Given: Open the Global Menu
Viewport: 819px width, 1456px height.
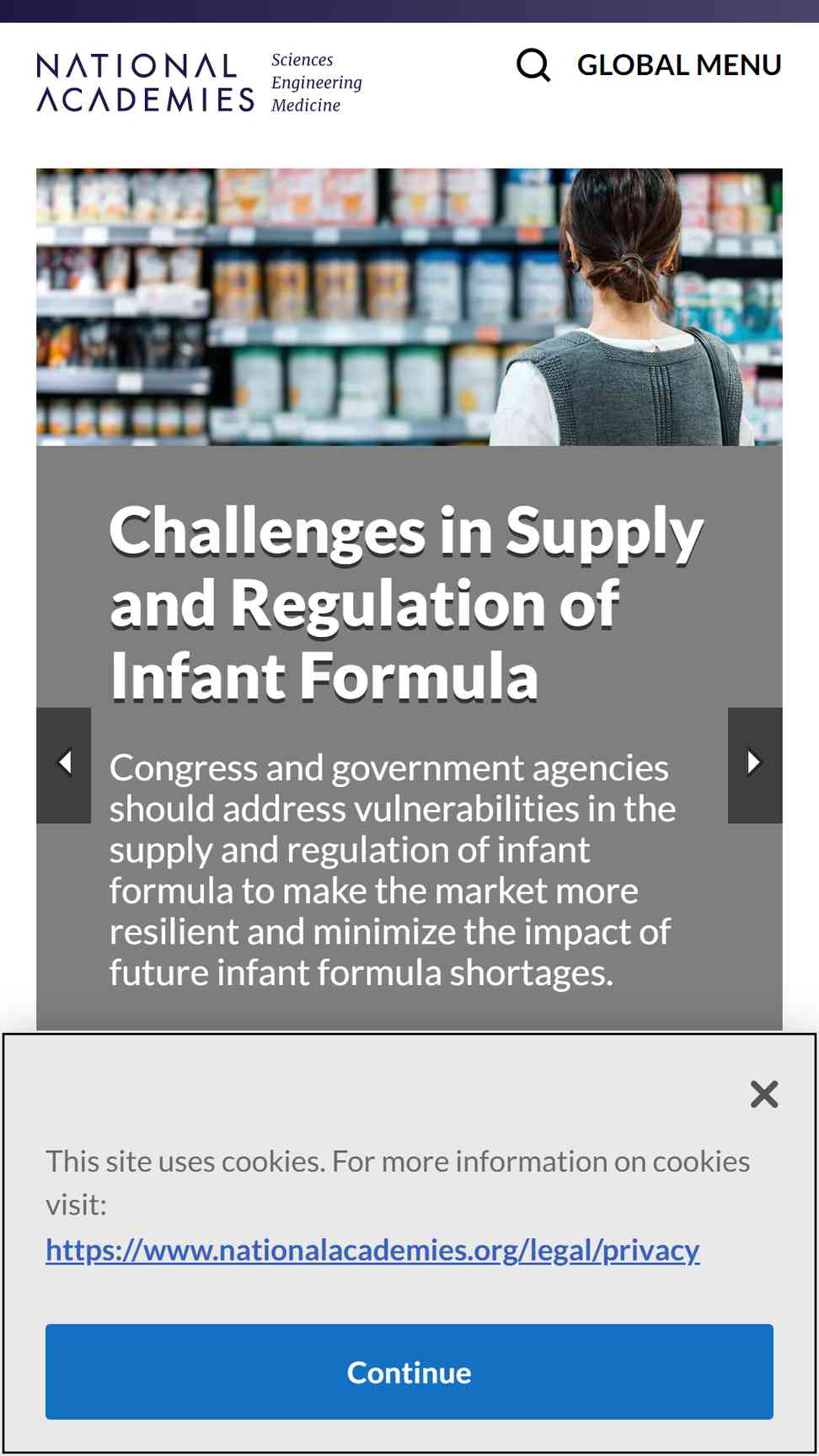Looking at the screenshot, I should (679, 65).
